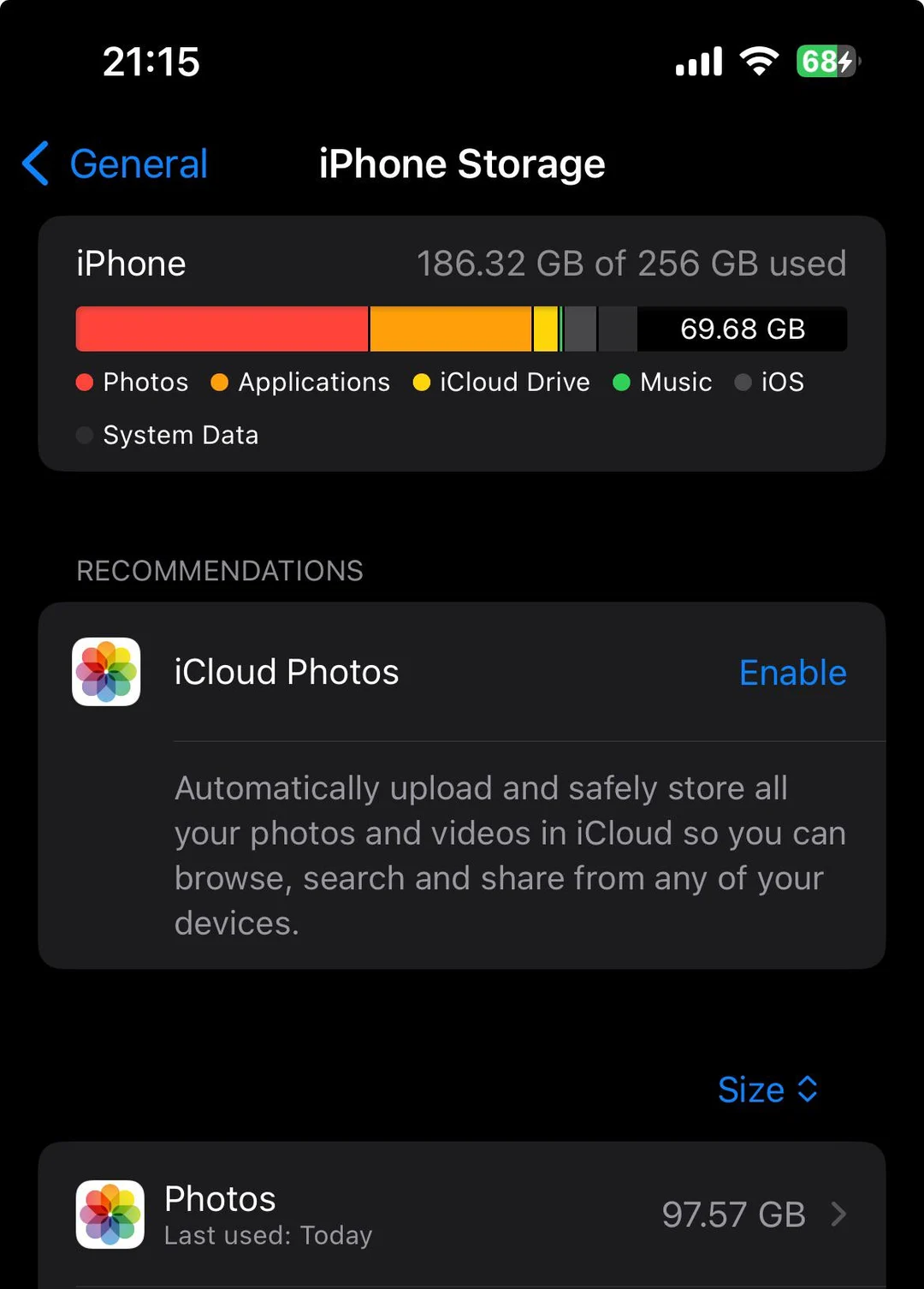
Task: Tap the iPhone Storage title
Action: point(461,163)
